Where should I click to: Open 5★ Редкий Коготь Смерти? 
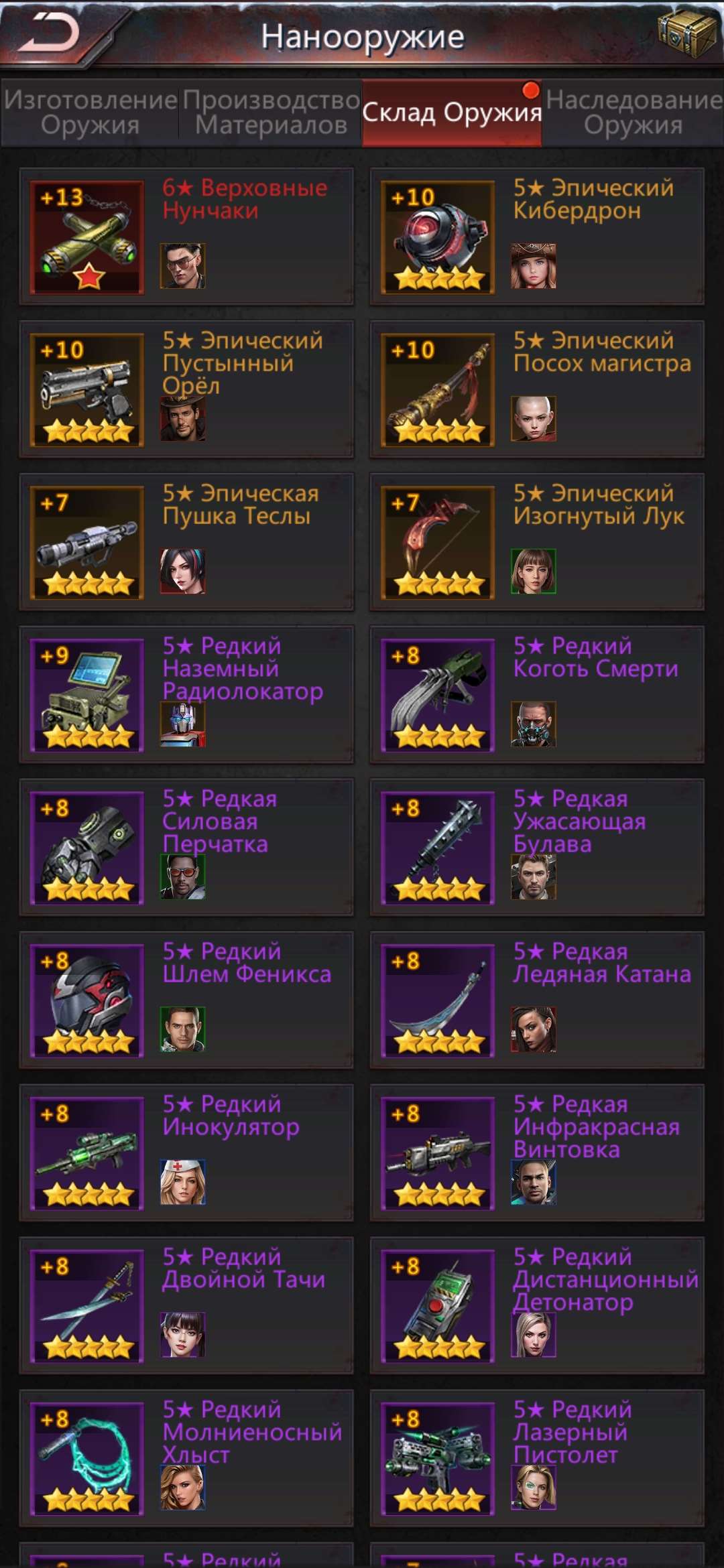coord(537,695)
